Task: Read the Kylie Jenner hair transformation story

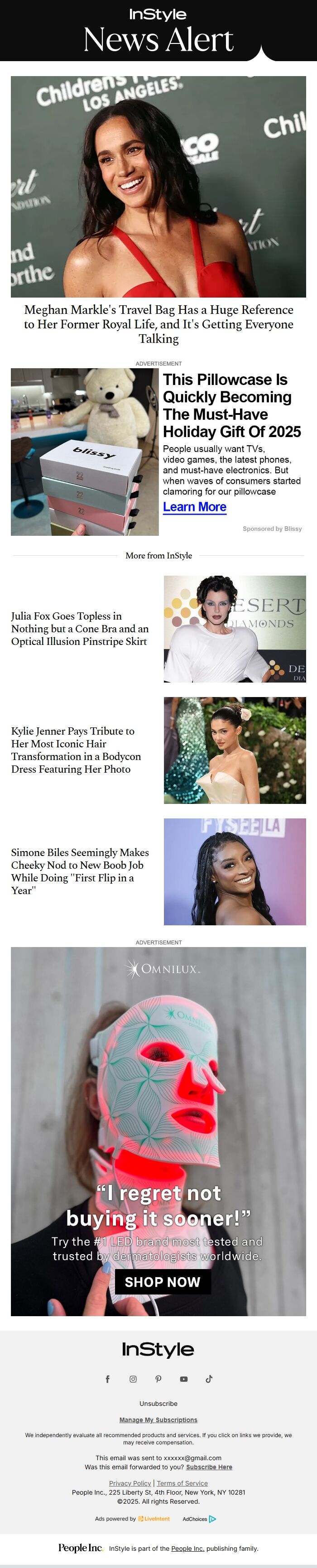Action: coord(76,749)
